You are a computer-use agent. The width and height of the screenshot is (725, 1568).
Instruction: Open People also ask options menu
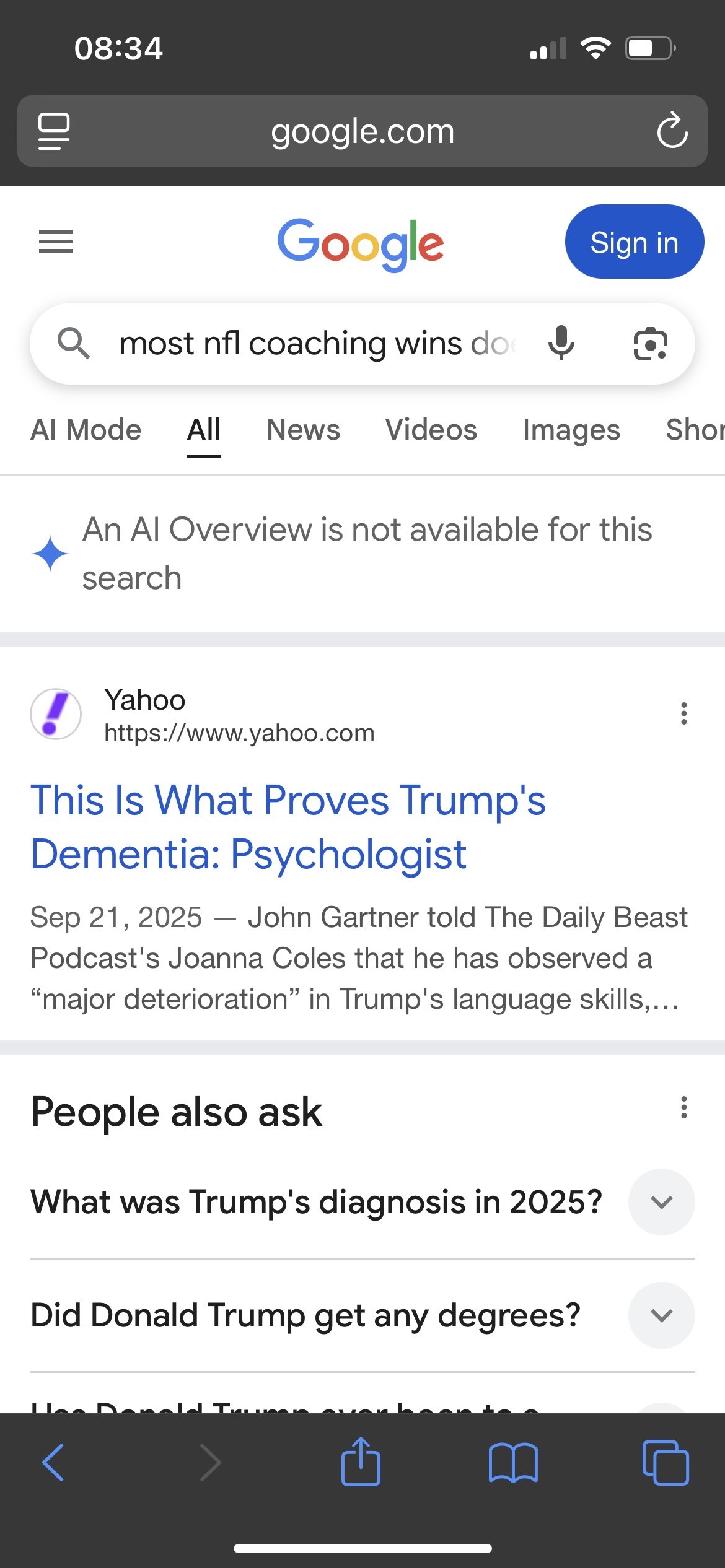[683, 1107]
